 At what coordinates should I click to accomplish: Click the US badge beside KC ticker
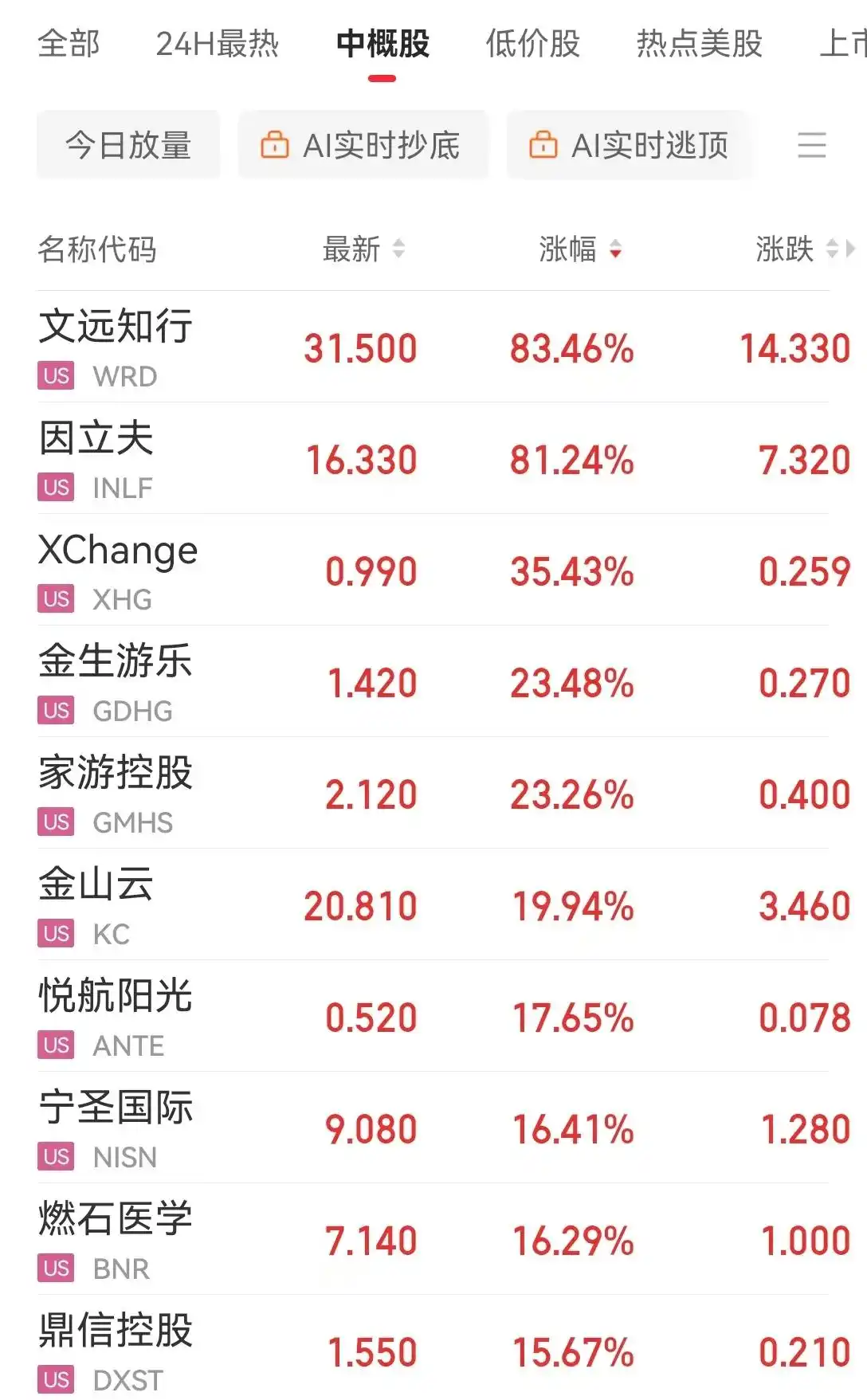[54, 933]
